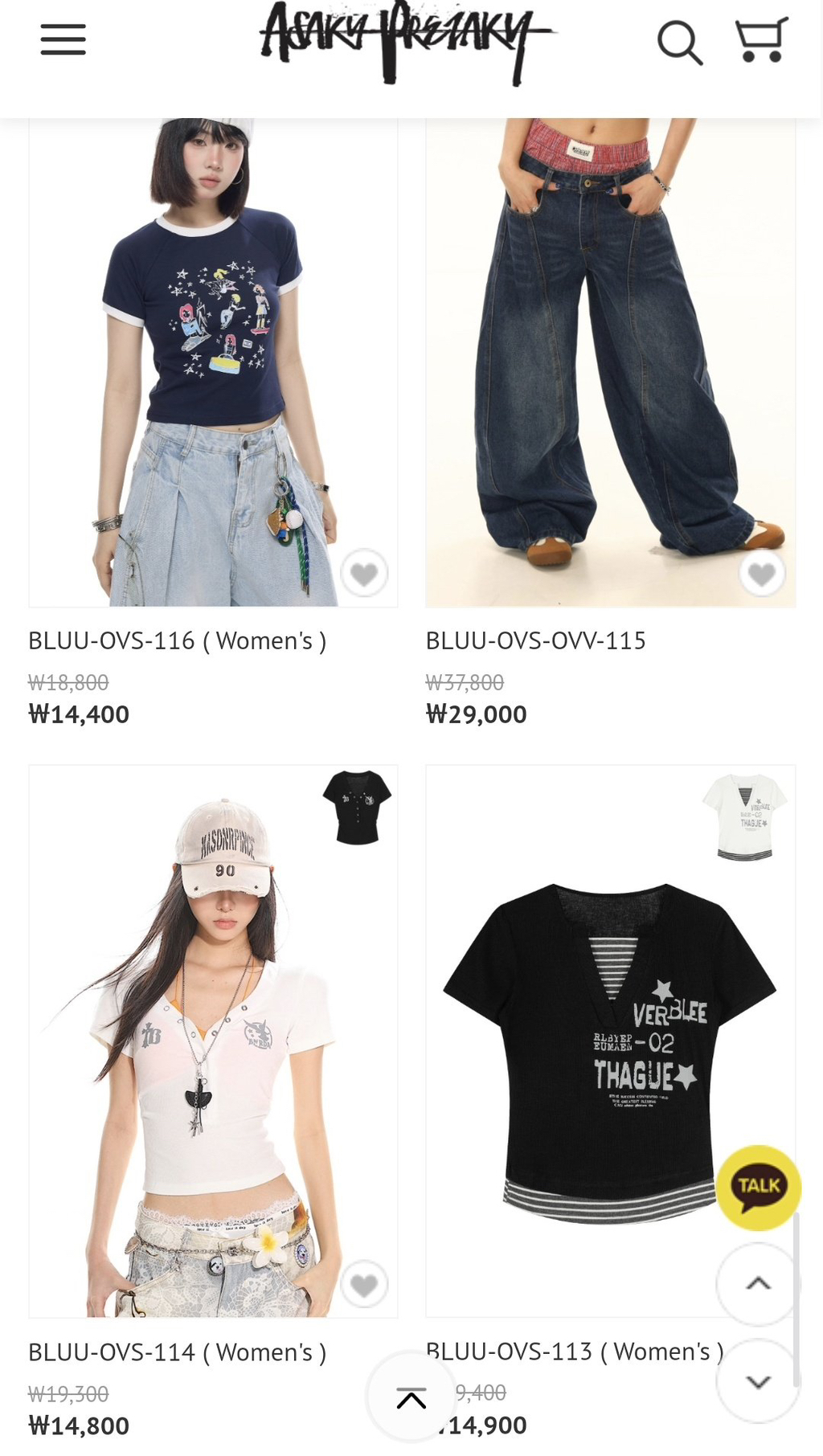Add BLUU-OVS-114 to wishlist
The image size is (823, 1456).
(364, 1285)
